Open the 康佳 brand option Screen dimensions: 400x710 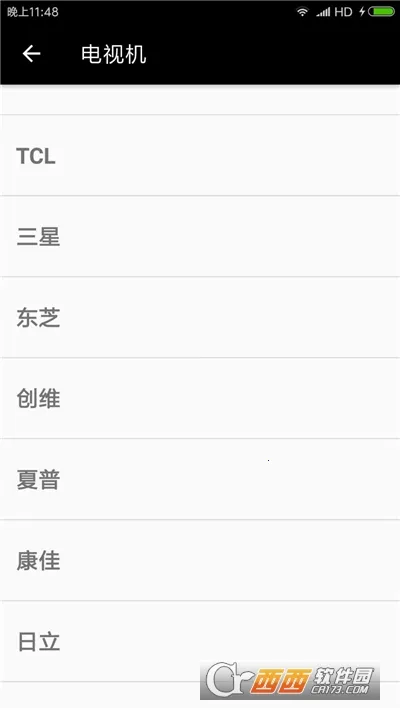(200, 561)
